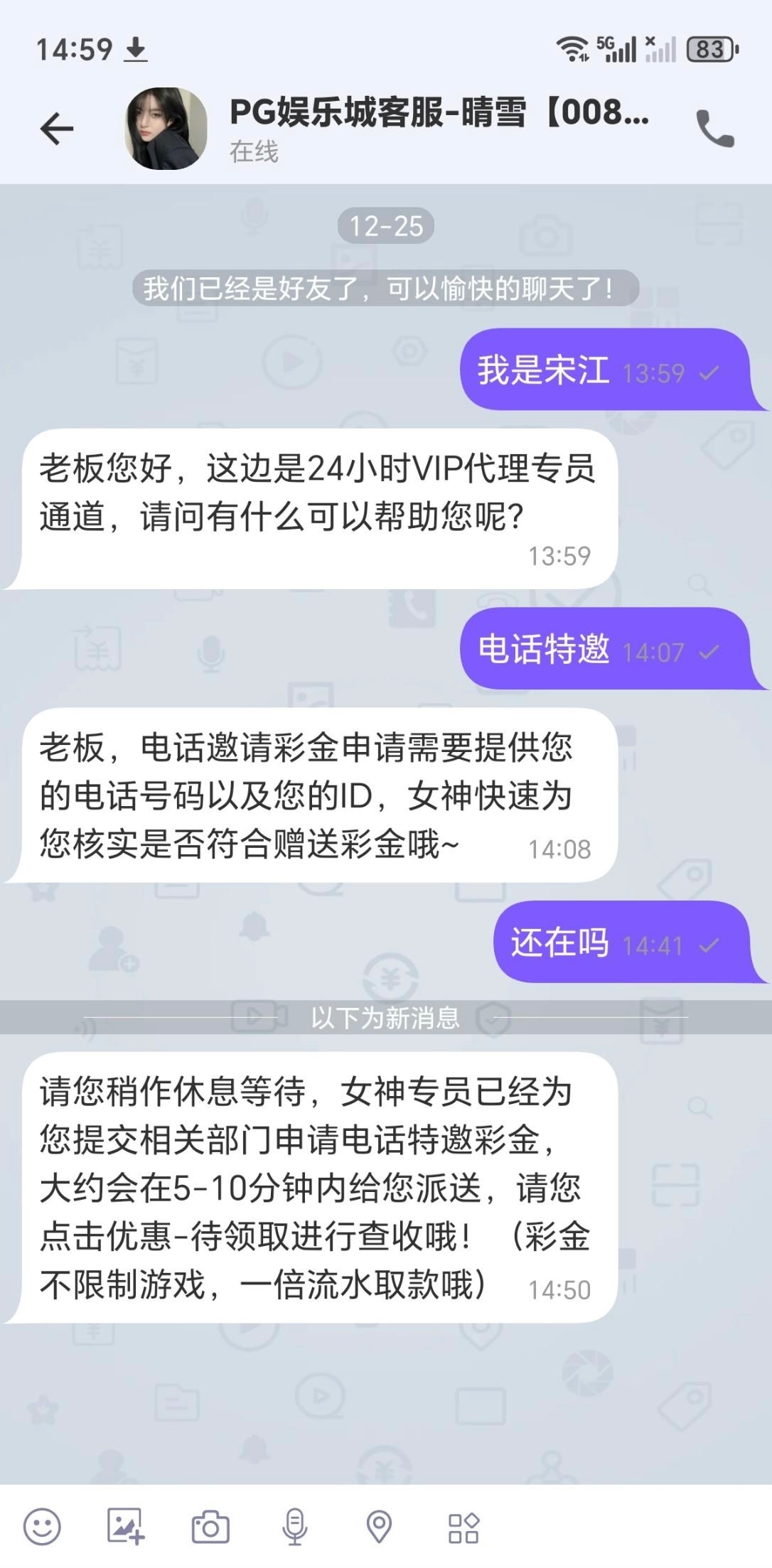Go back using the arrow icon

(x=57, y=129)
